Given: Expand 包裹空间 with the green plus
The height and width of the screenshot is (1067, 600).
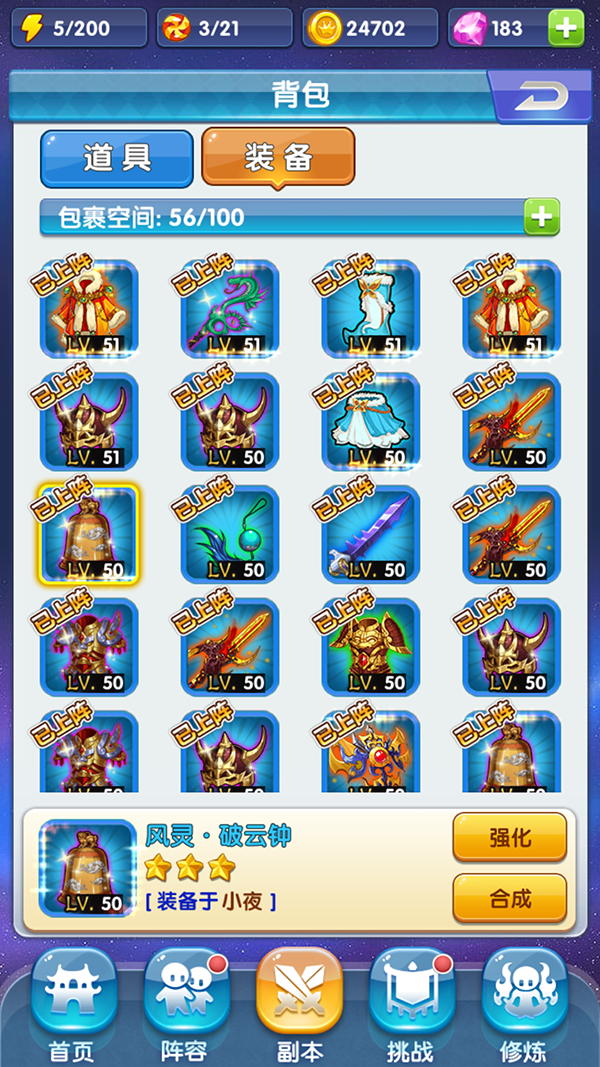Looking at the screenshot, I should pos(542,216).
